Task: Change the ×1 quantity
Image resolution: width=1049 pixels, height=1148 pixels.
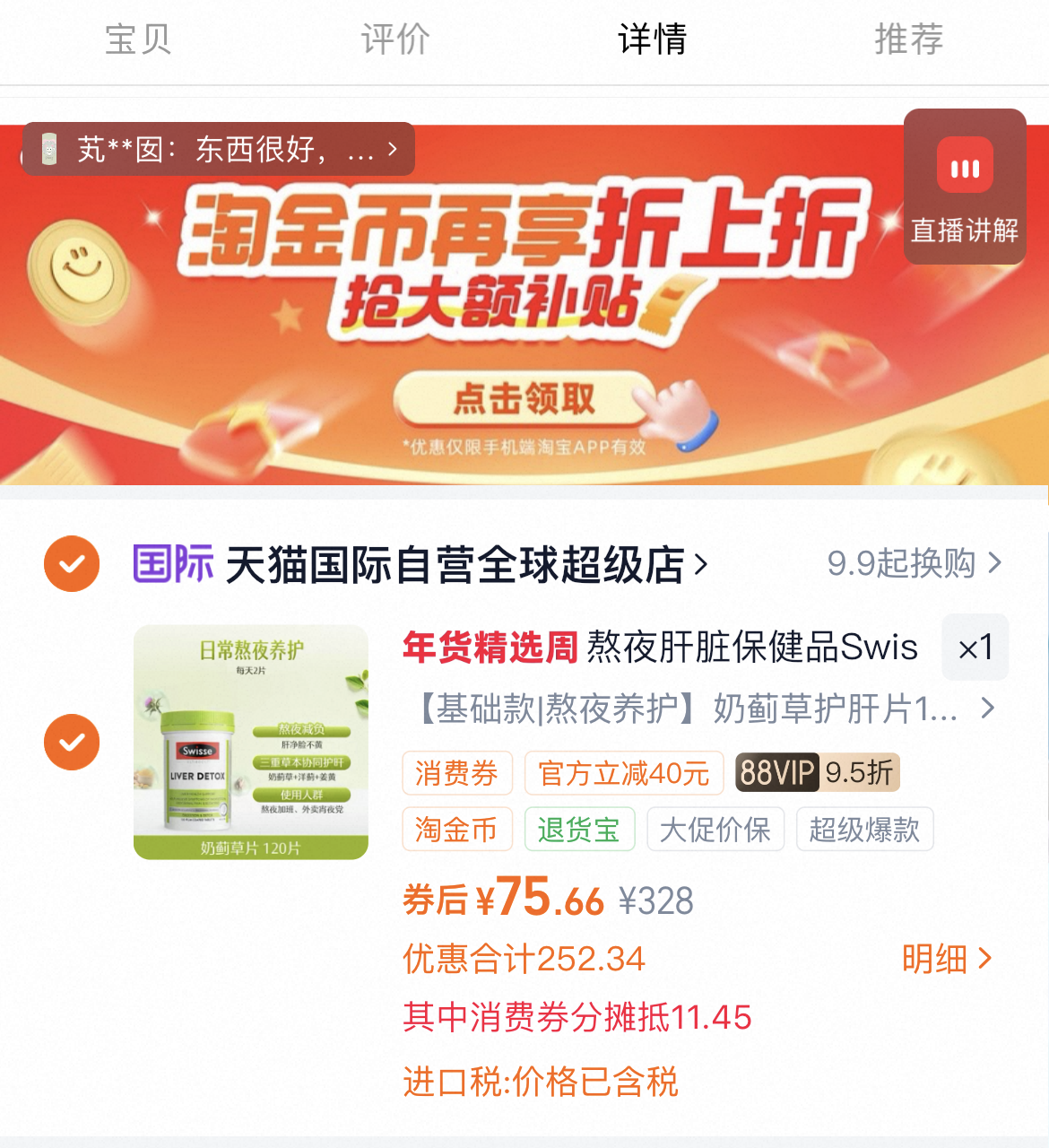Action: point(975,648)
